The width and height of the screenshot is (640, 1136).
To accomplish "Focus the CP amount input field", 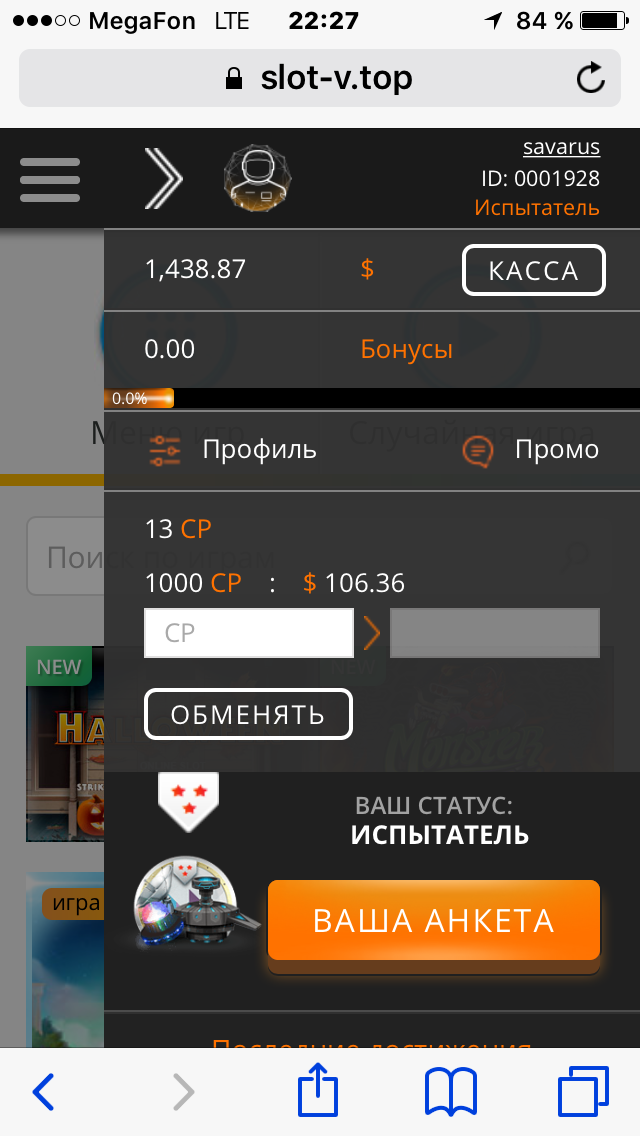I will pyautogui.click(x=249, y=633).
